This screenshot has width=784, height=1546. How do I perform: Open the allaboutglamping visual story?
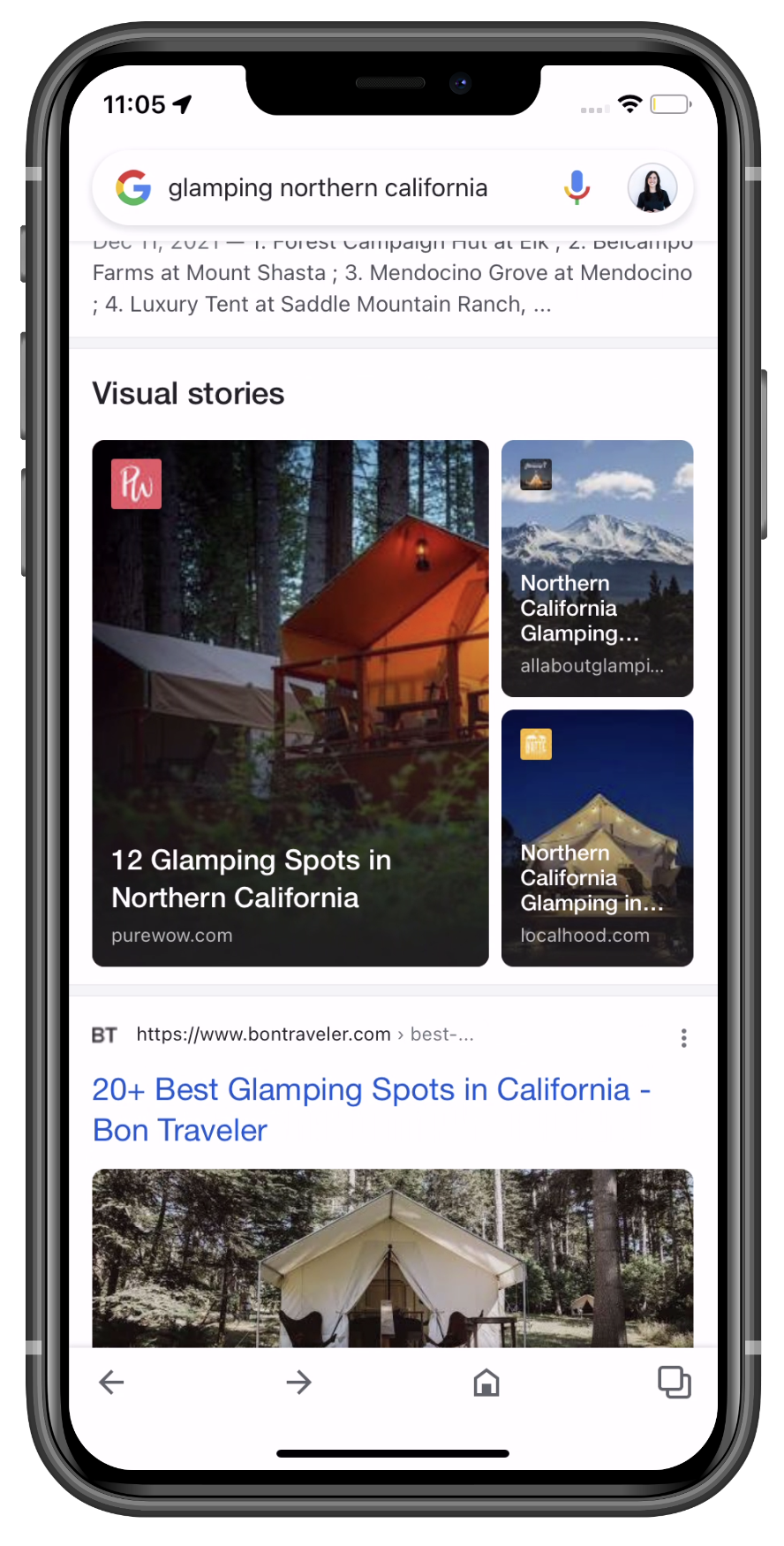click(598, 568)
